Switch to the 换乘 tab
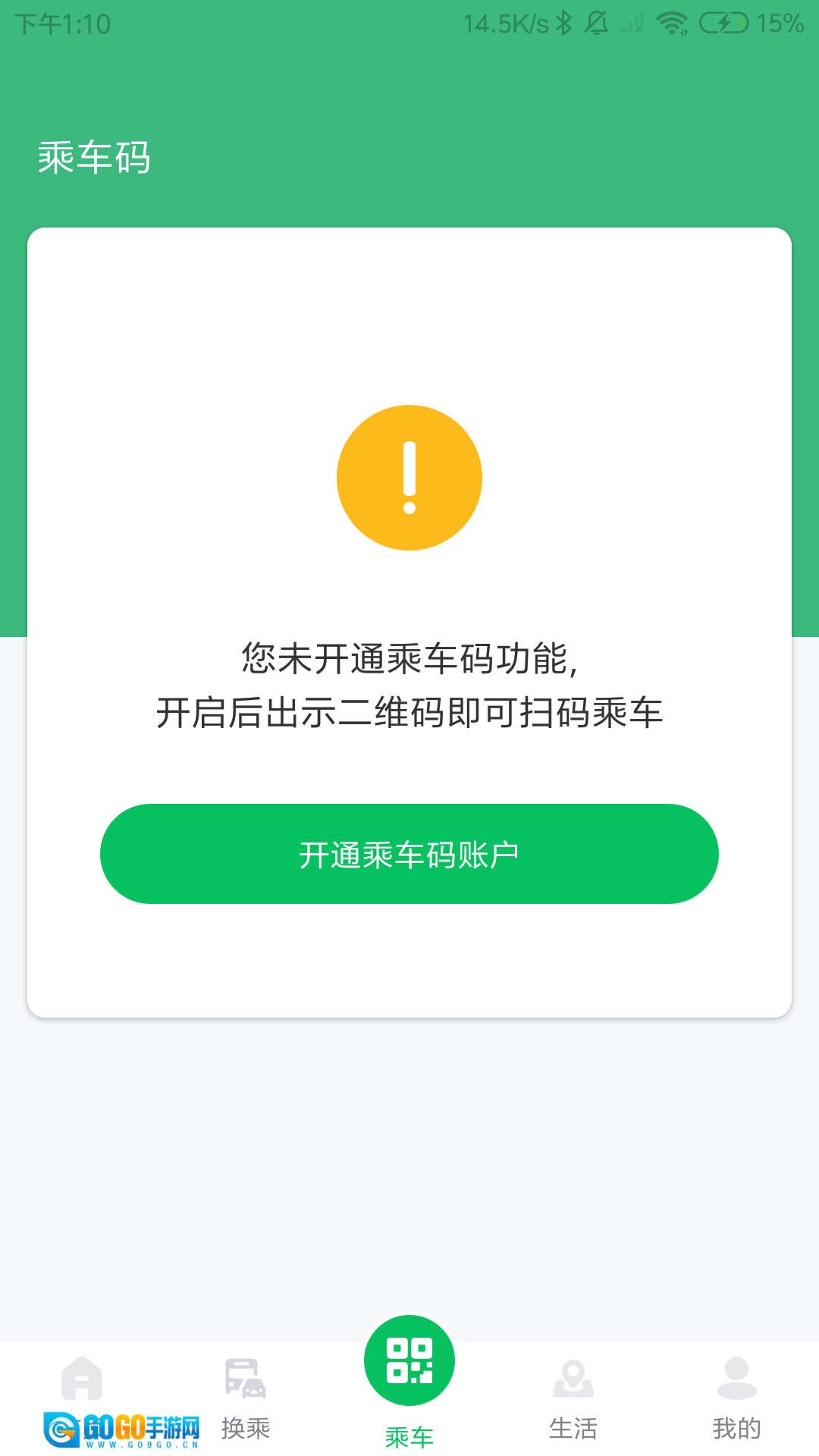 coord(246,1397)
